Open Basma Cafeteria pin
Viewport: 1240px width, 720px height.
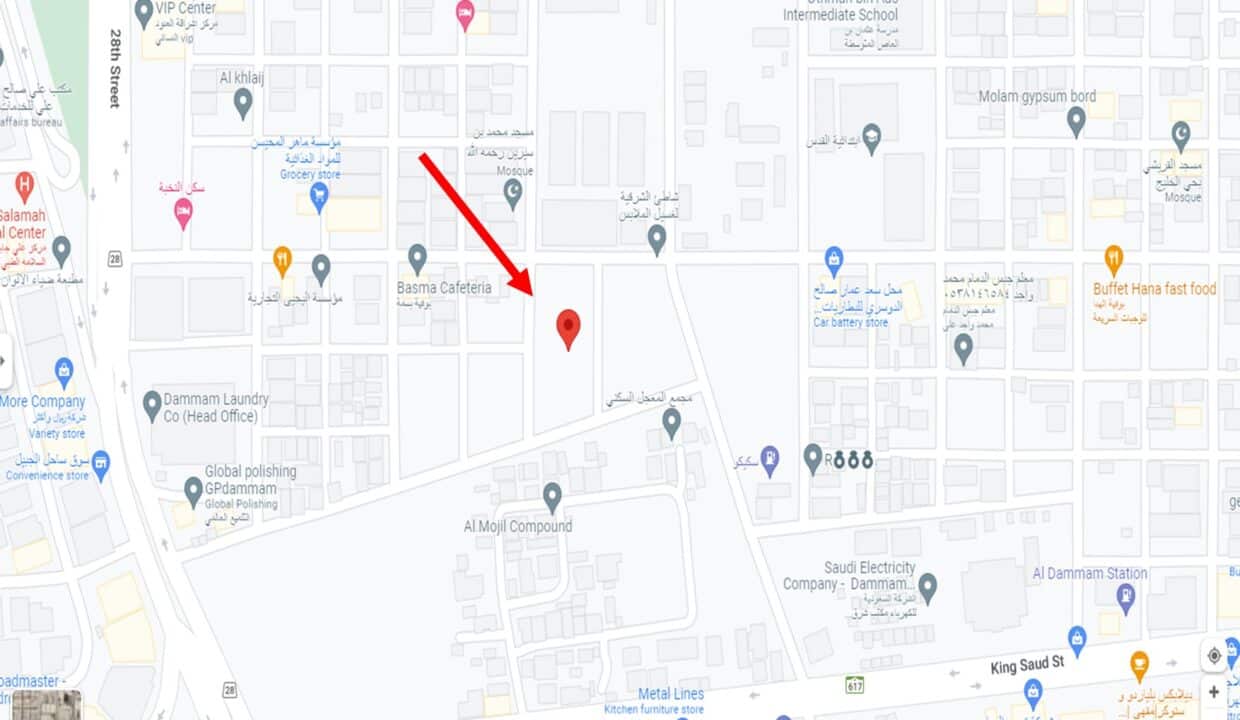(417, 259)
